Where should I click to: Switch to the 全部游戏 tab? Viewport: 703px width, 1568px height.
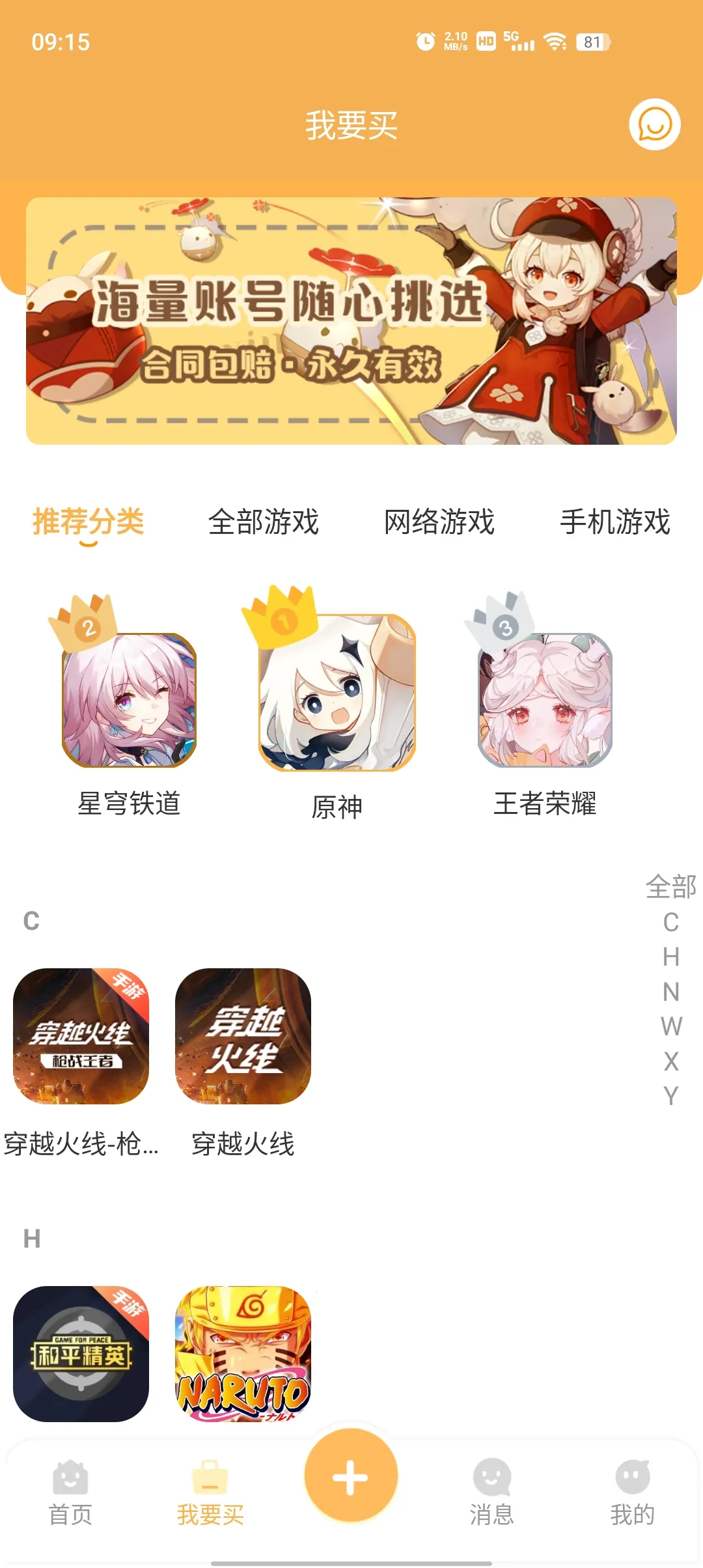[264, 521]
